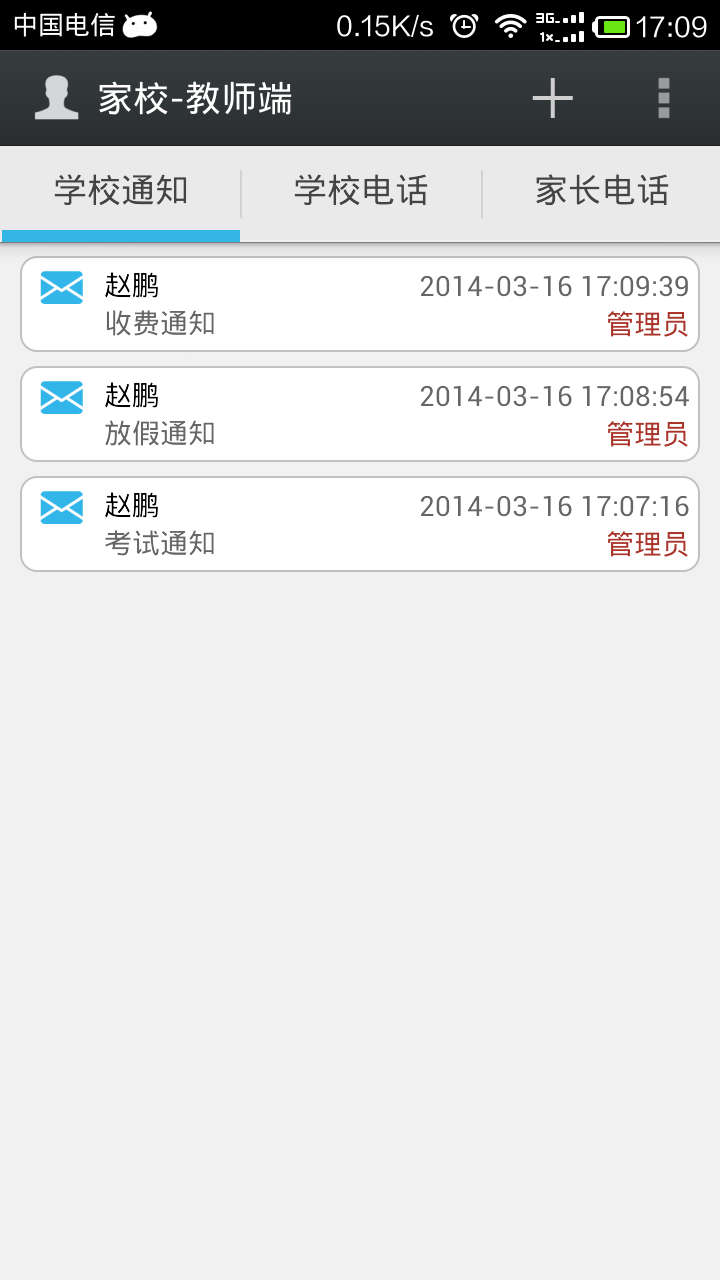Tap the alarm clock status icon

(x=463, y=26)
